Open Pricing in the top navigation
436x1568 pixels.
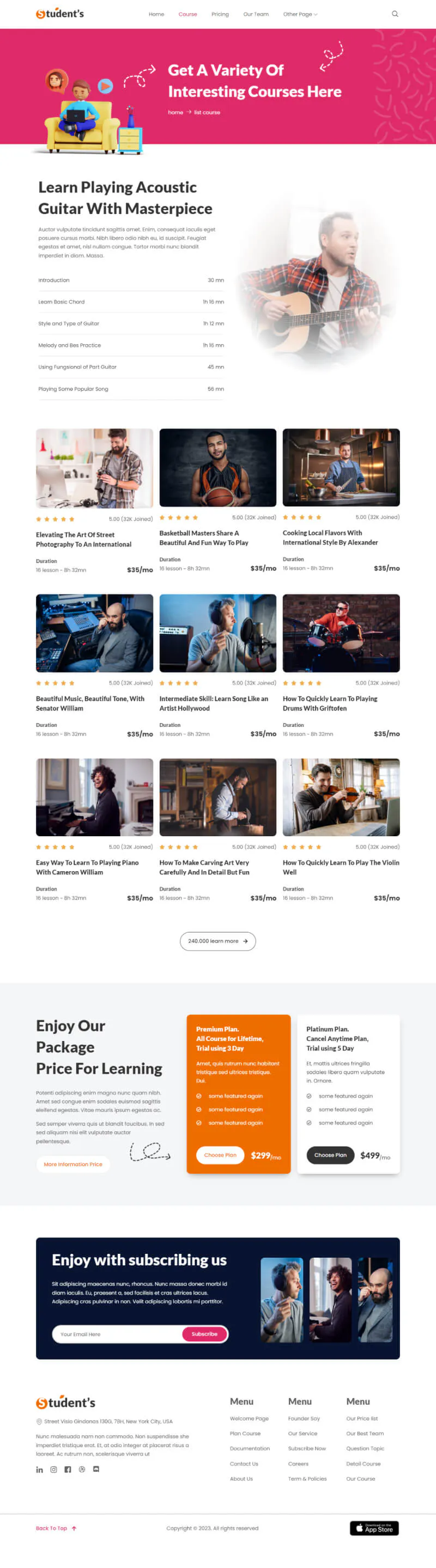220,14
